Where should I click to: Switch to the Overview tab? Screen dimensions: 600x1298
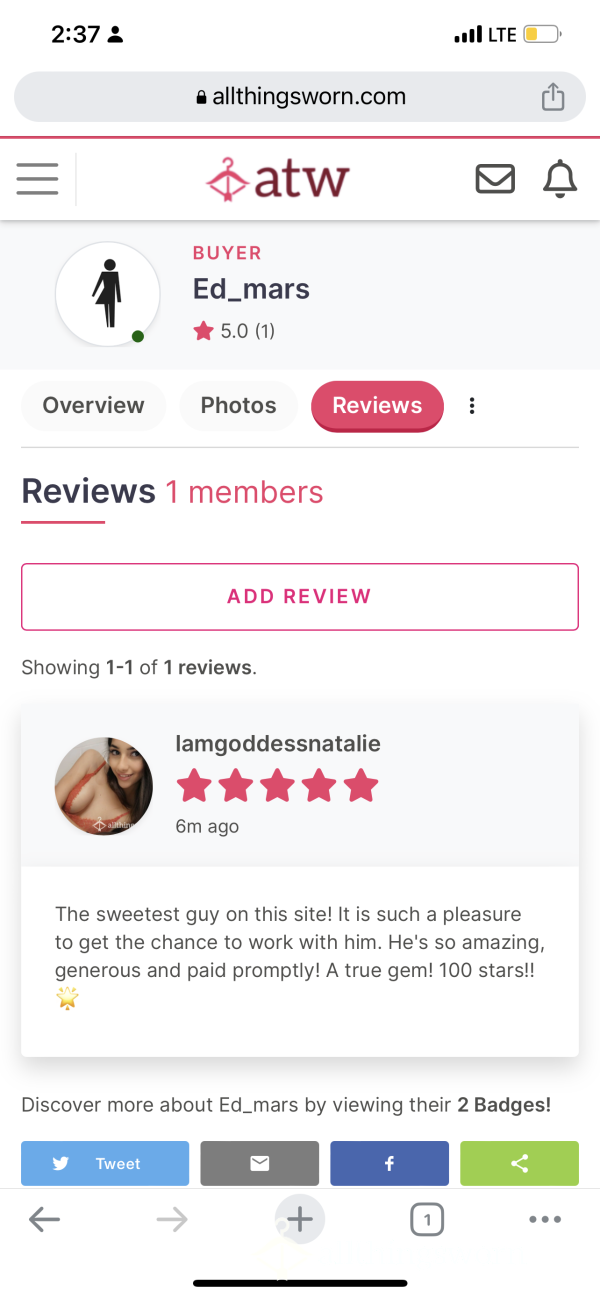(x=93, y=406)
